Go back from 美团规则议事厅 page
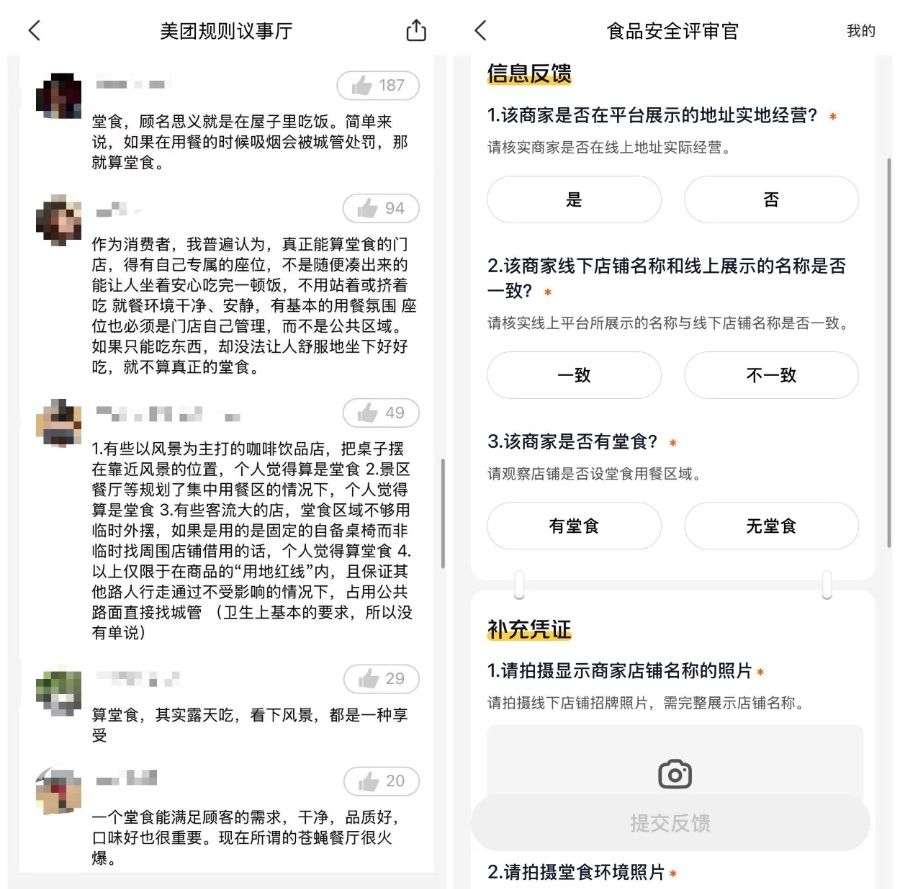This screenshot has width=900, height=889. 35,31
